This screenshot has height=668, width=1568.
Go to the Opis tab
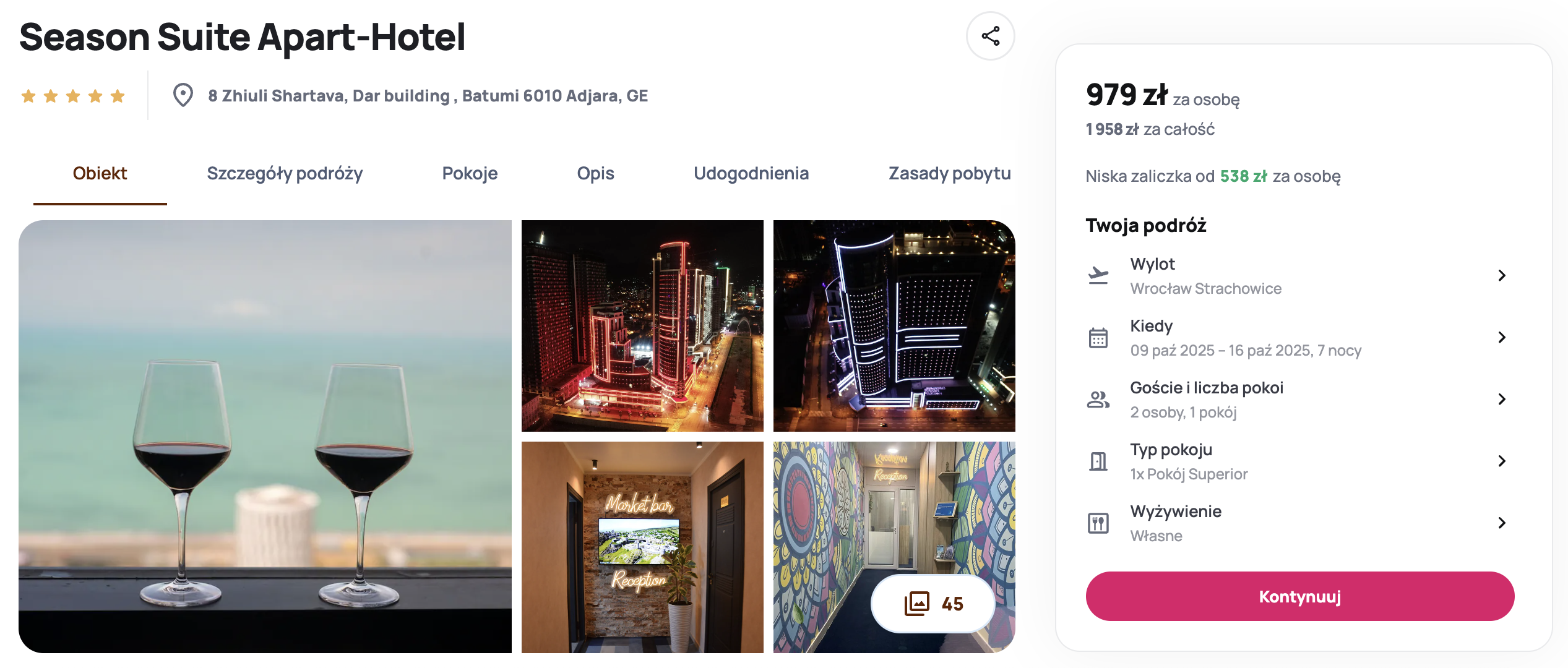(595, 174)
